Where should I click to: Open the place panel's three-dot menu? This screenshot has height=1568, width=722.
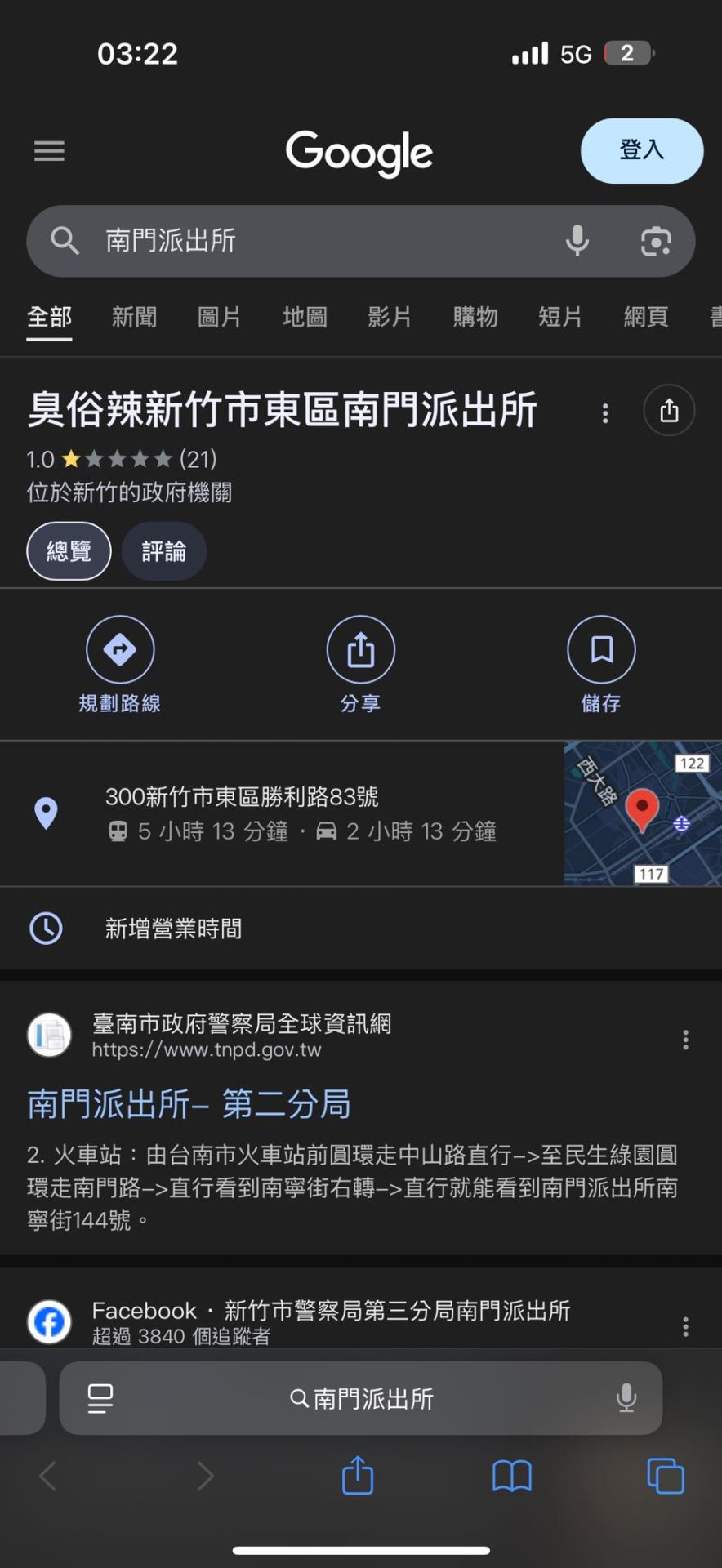[605, 412]
